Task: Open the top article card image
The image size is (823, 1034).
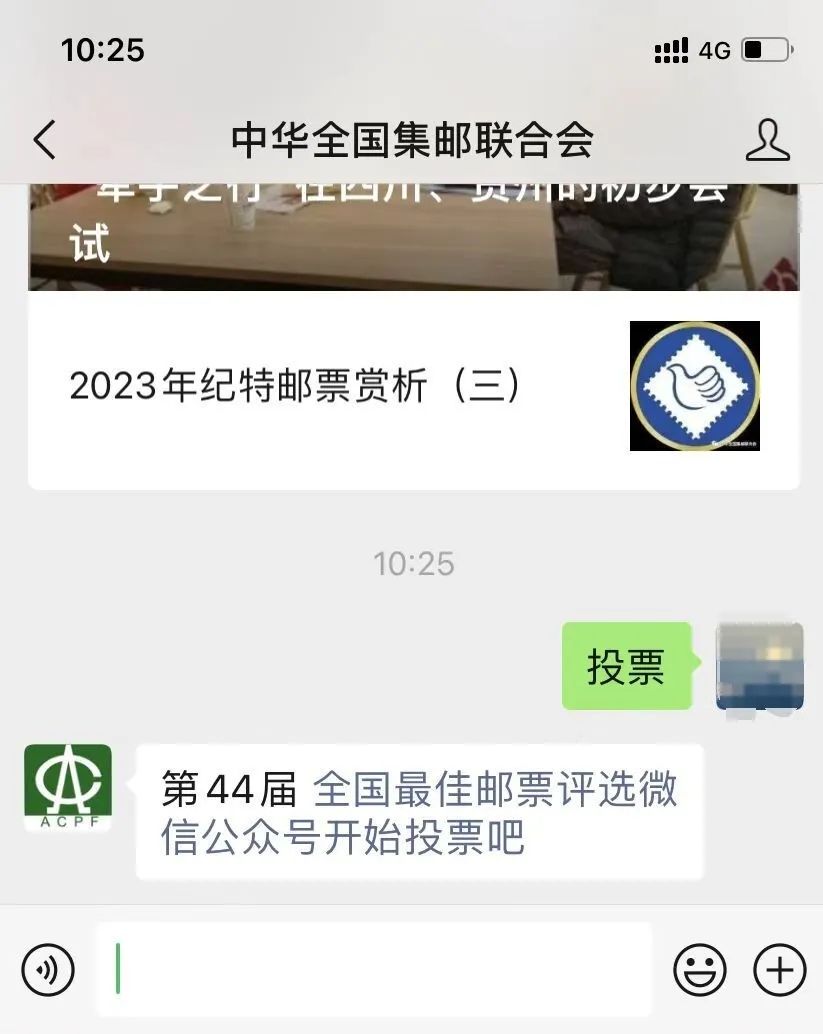Action: click(x=413, y=236)
